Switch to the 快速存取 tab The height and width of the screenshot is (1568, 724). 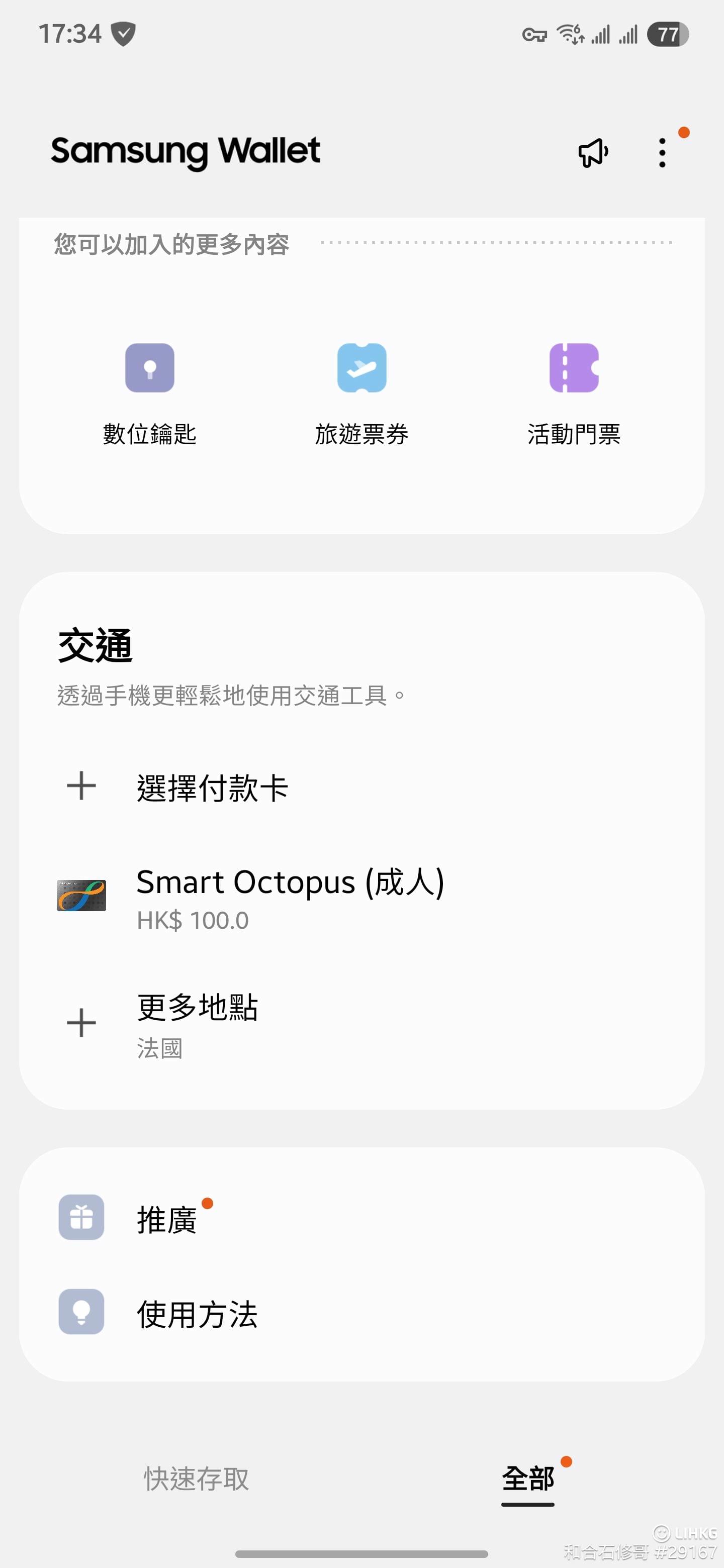point(196,1479)
